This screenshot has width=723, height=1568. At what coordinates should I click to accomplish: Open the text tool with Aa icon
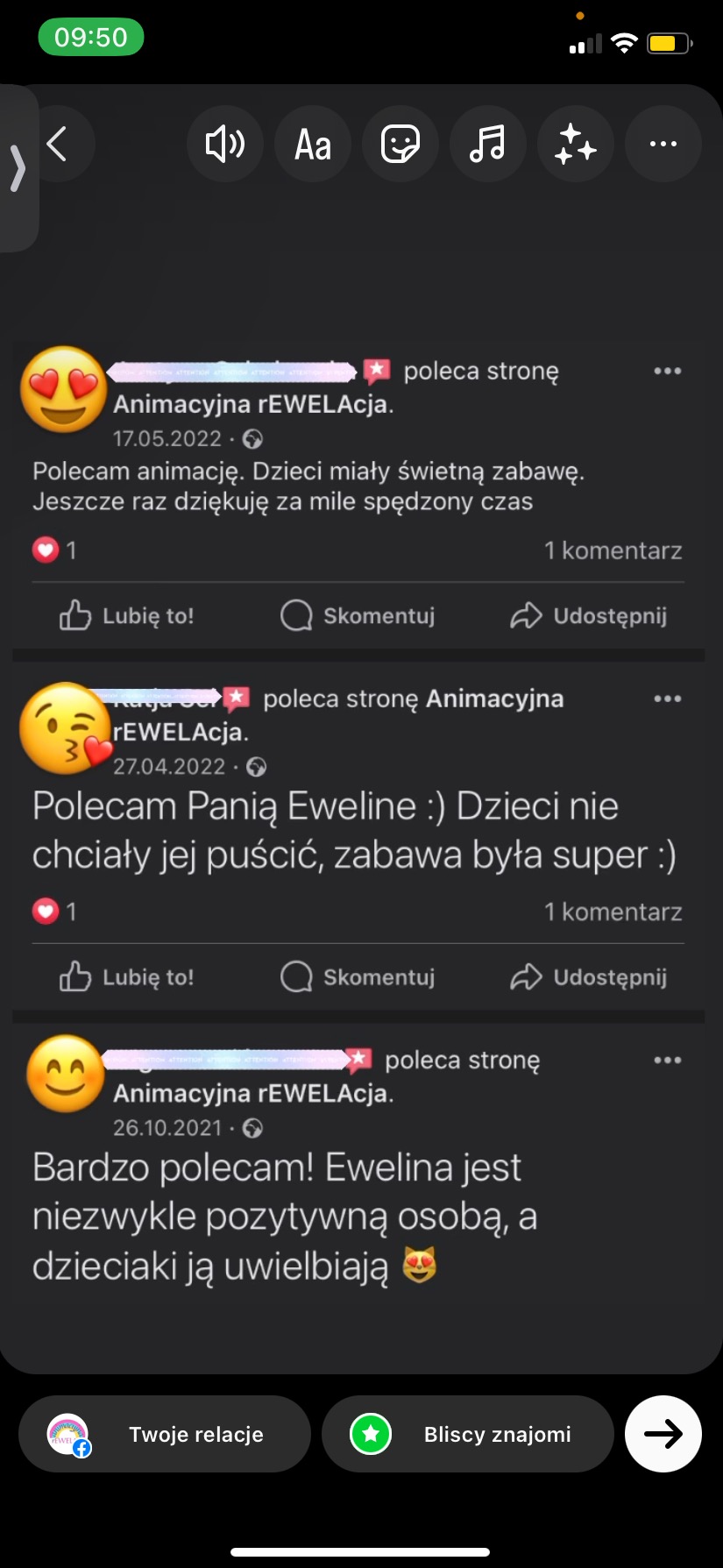[x=313, y=143]
